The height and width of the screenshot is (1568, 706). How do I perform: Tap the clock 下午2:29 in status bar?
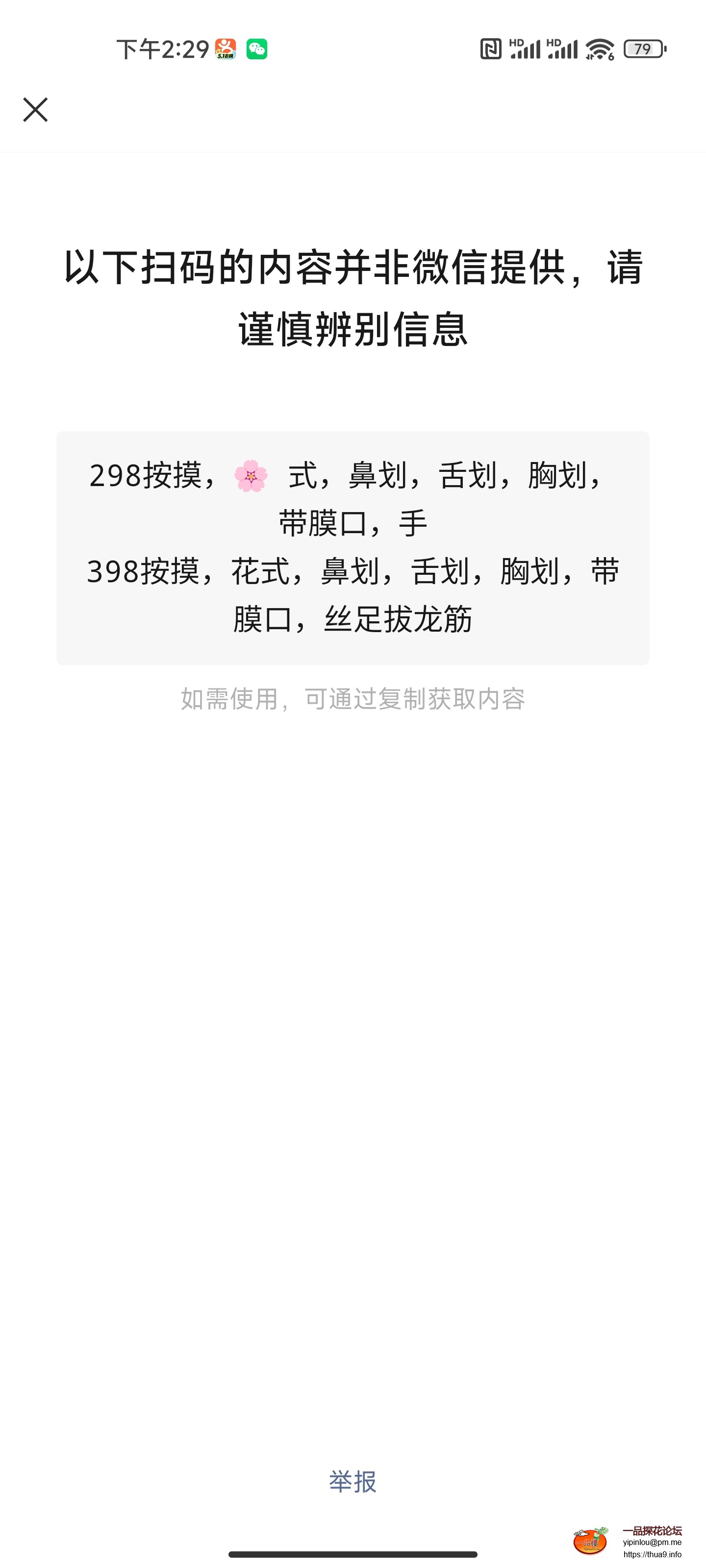[x=162, y=49]
